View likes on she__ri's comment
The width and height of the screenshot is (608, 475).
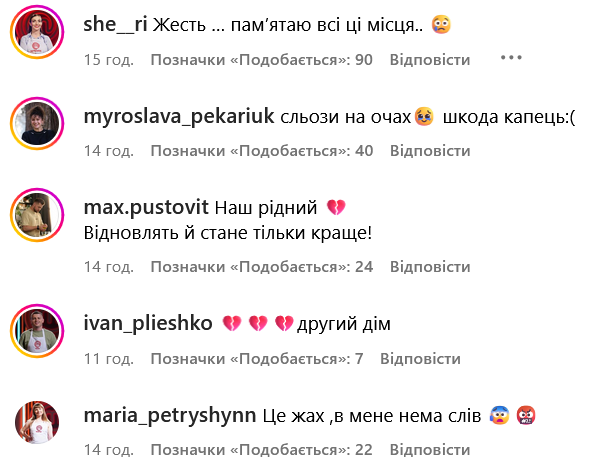pyautogui.click(x=261, y=60)
